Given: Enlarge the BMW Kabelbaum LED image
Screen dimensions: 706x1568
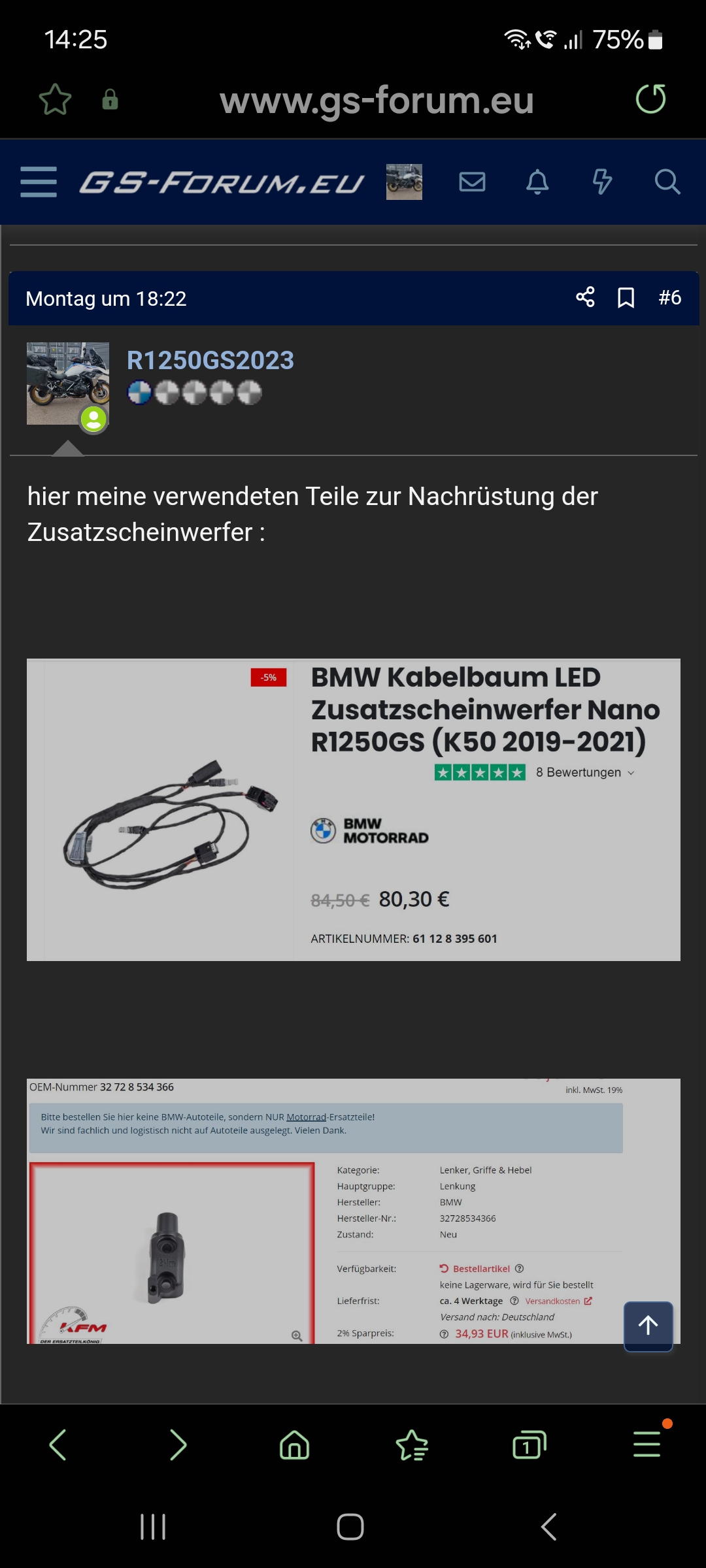Looking at the screenshot, I should point(353,809).
